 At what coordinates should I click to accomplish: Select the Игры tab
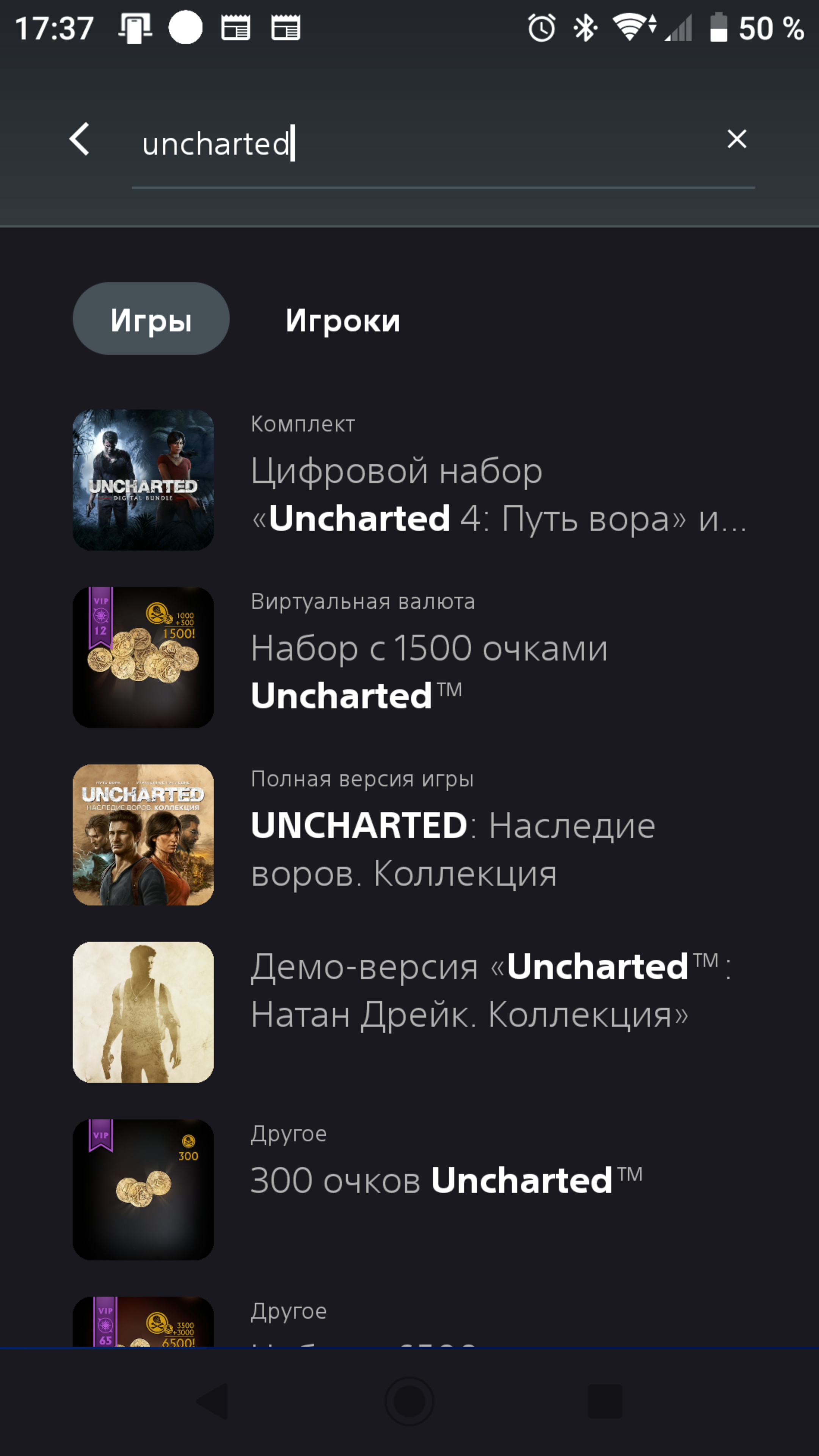[x=151, y=319]
